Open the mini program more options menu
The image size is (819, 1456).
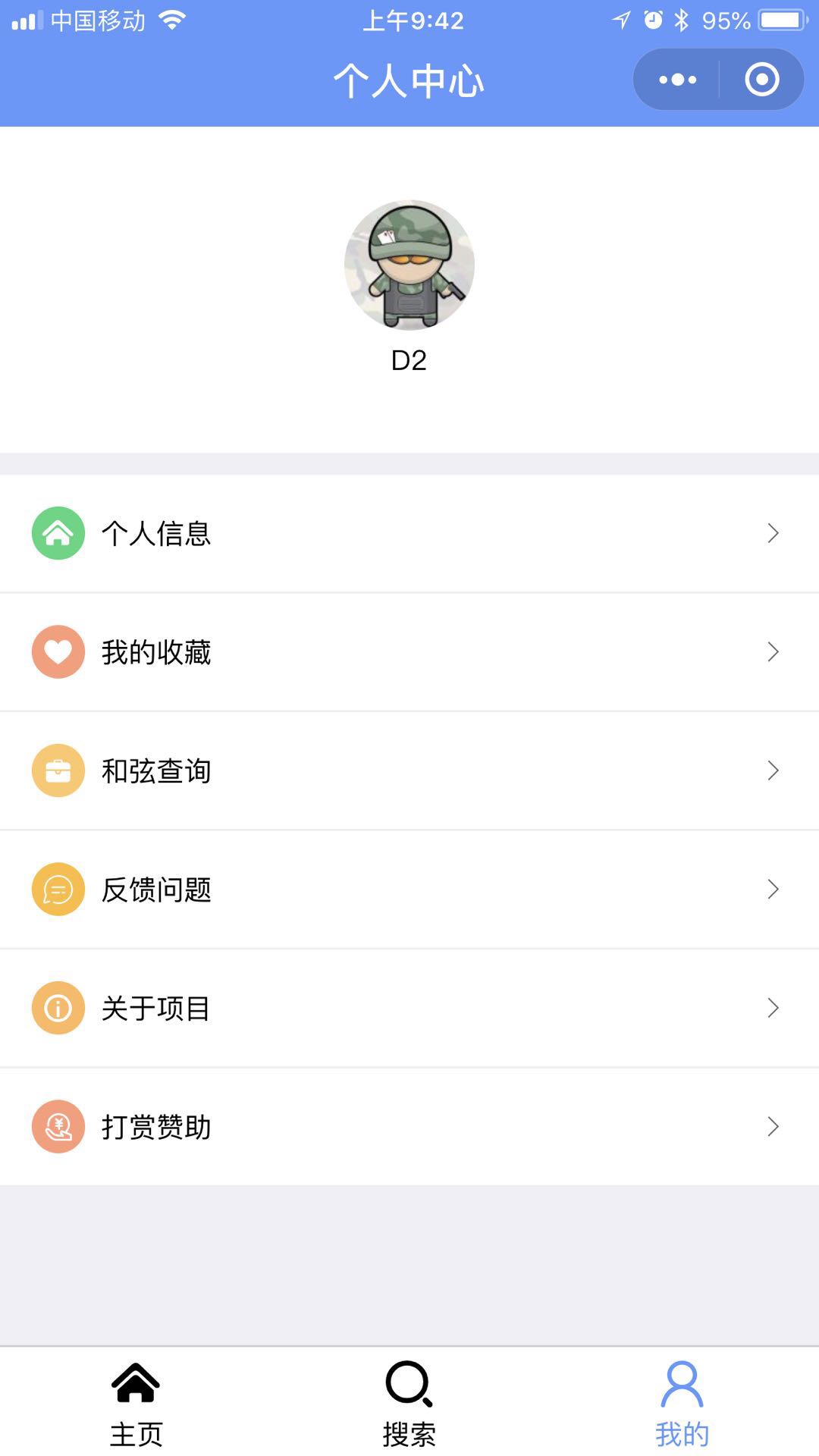click(677, 80)
